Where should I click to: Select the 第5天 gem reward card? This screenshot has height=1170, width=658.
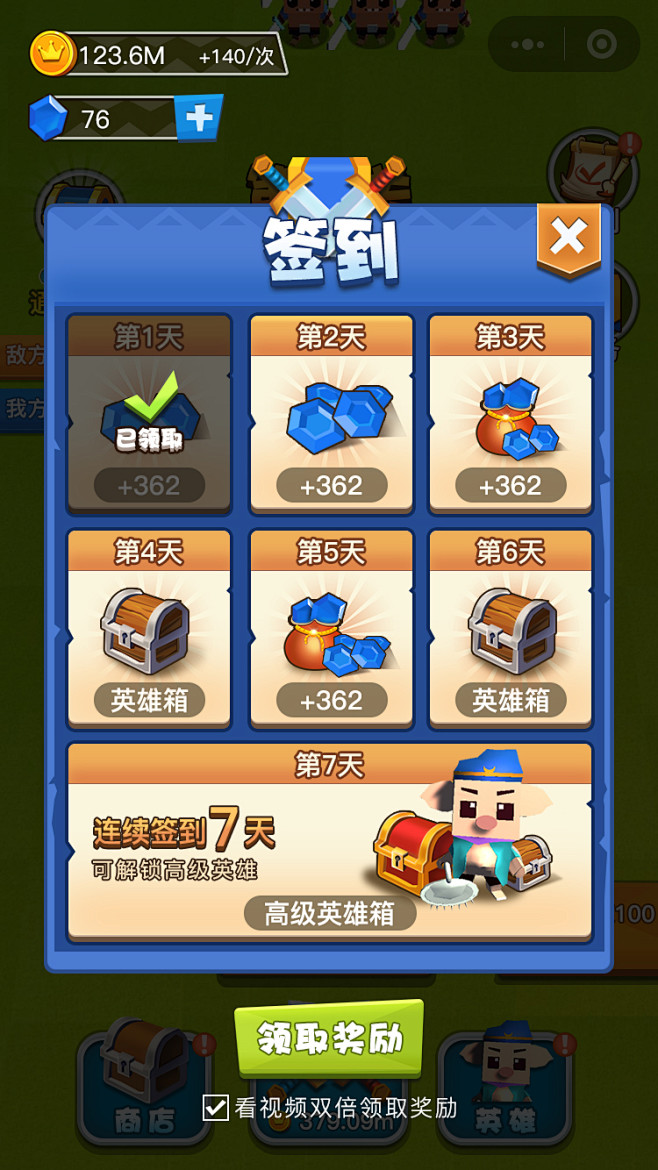[331, 629]
